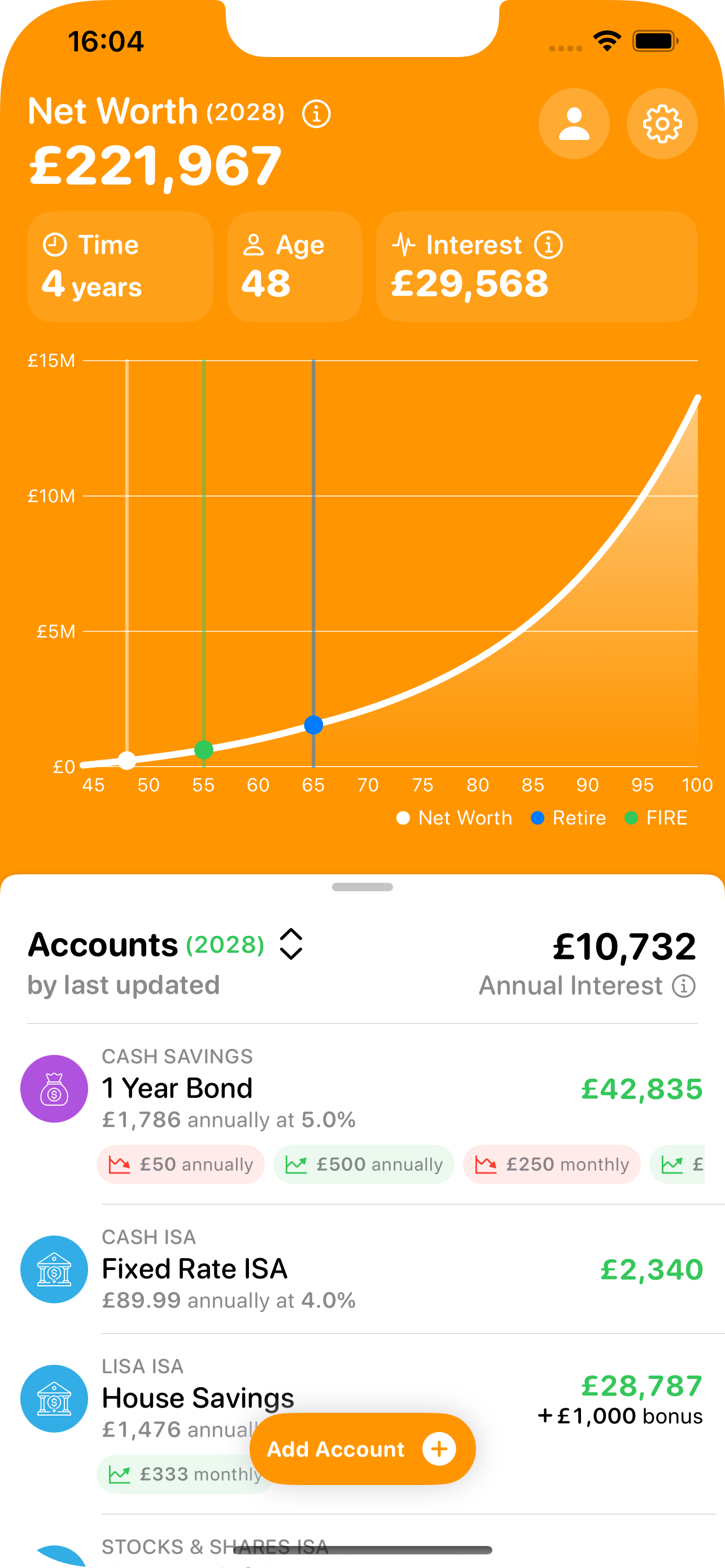The image size is (725, 1568).
Task: Tap the Add Account button
Action: point(362,1449)
